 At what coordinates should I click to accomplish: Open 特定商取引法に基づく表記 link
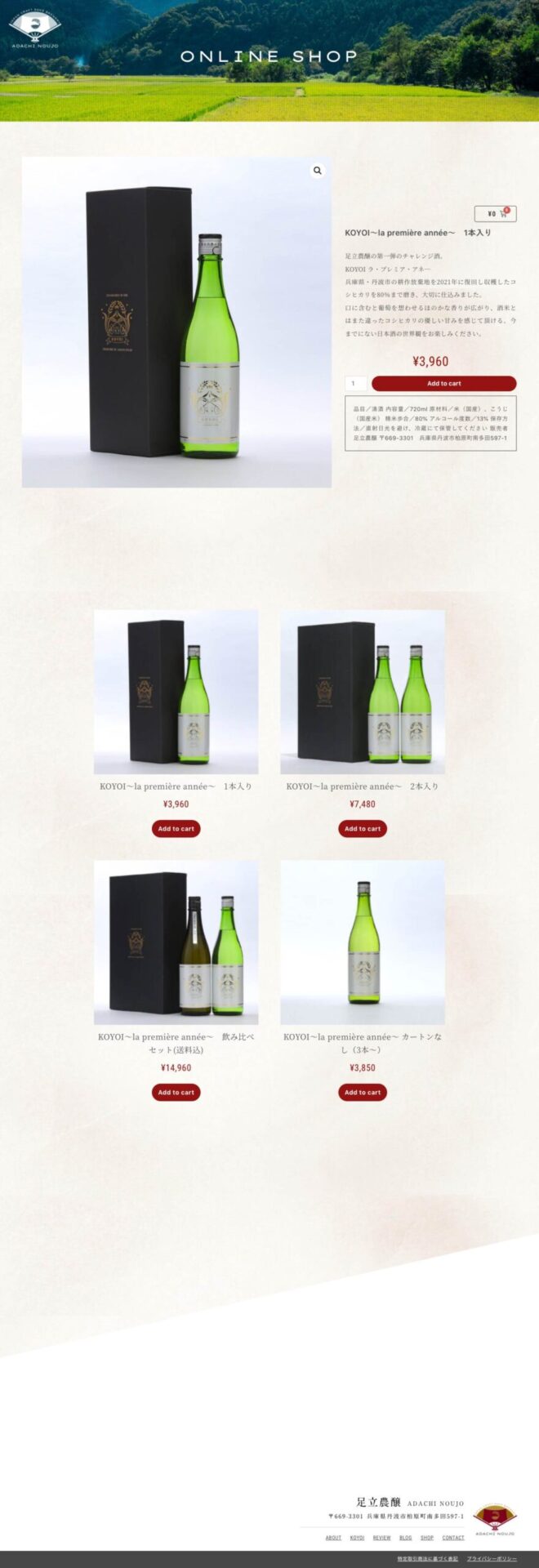pos(427,1558)
